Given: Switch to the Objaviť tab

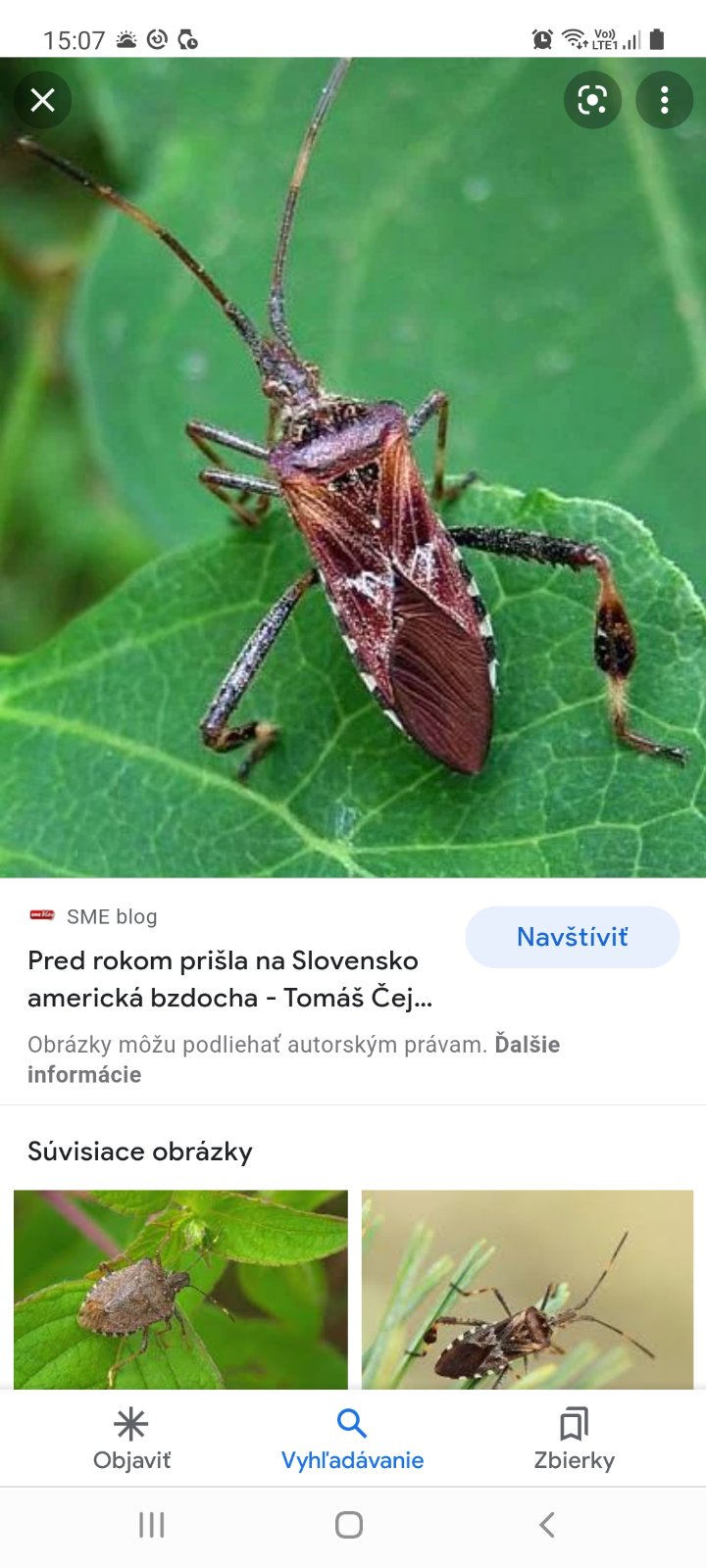Looking at the screenshot, I should pyautogui.click(x=131, y=1439).
